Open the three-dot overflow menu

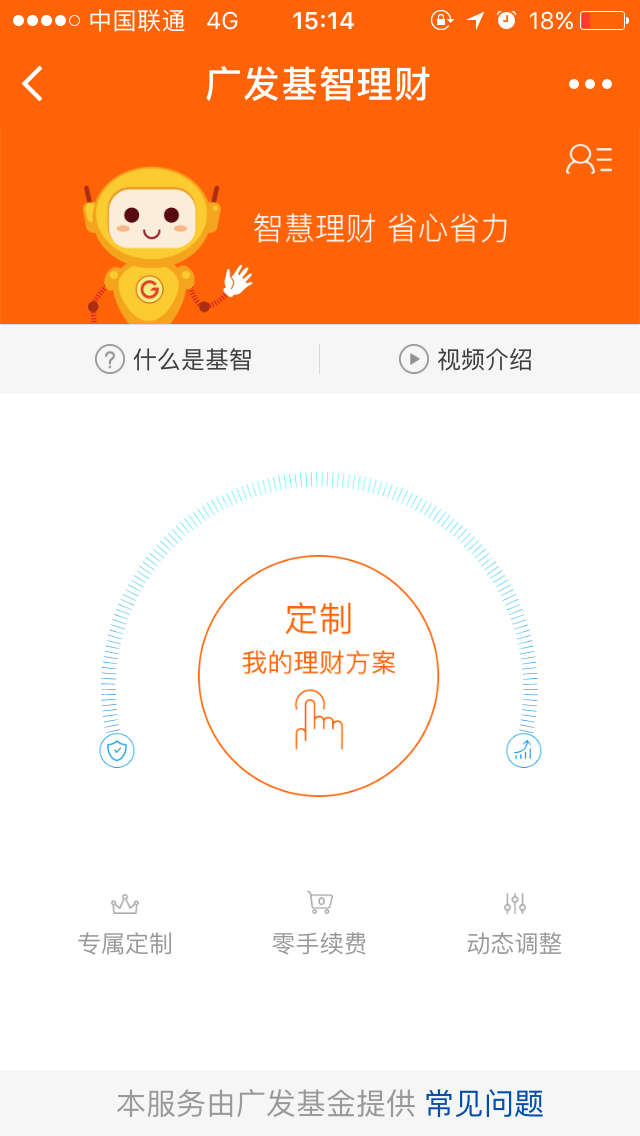pyautogui.click(x=590, y=85)
